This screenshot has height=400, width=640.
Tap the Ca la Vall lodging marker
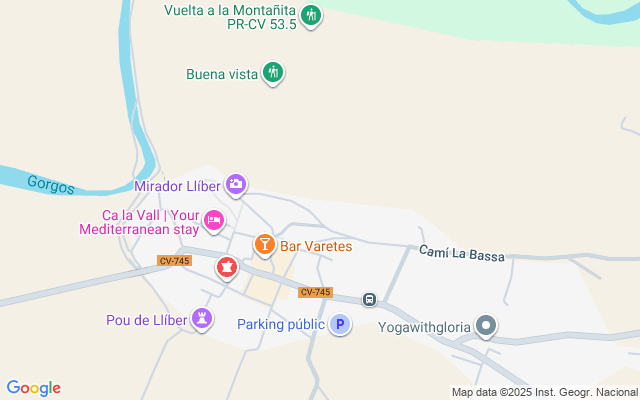pos(213,220)
